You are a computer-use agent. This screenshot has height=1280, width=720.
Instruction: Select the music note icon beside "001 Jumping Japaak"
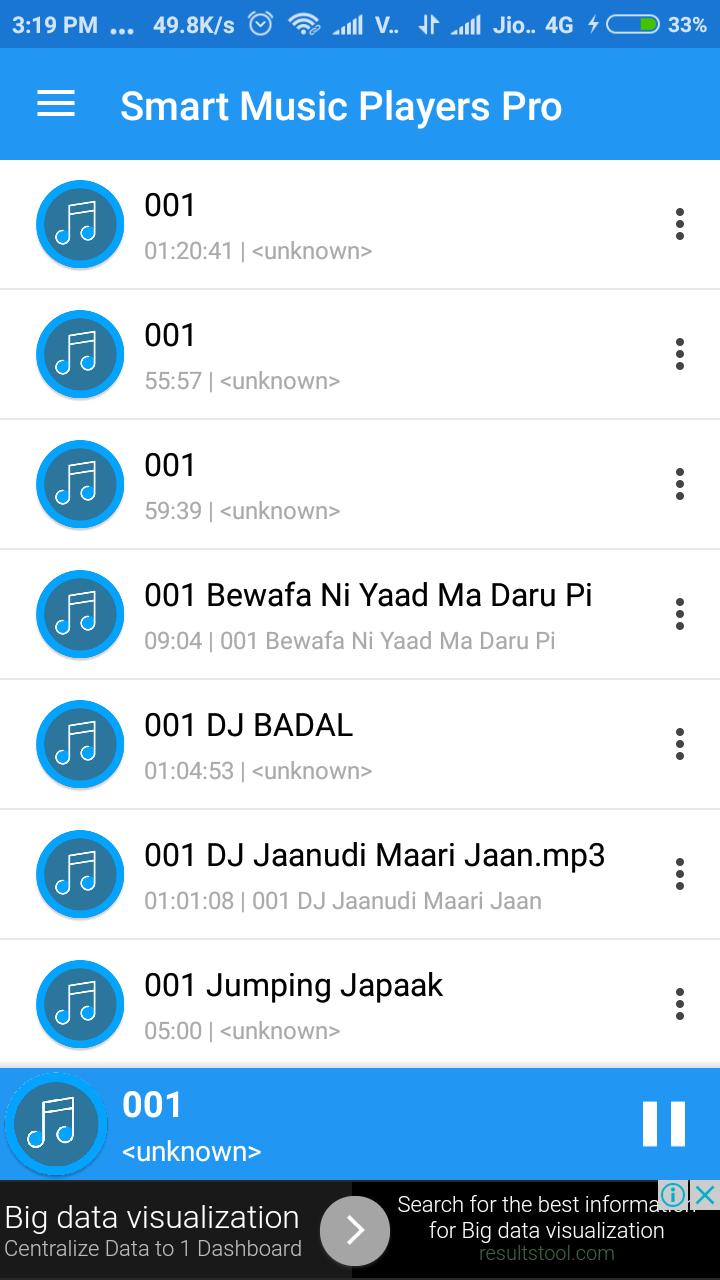click(x=80, y=1004)
